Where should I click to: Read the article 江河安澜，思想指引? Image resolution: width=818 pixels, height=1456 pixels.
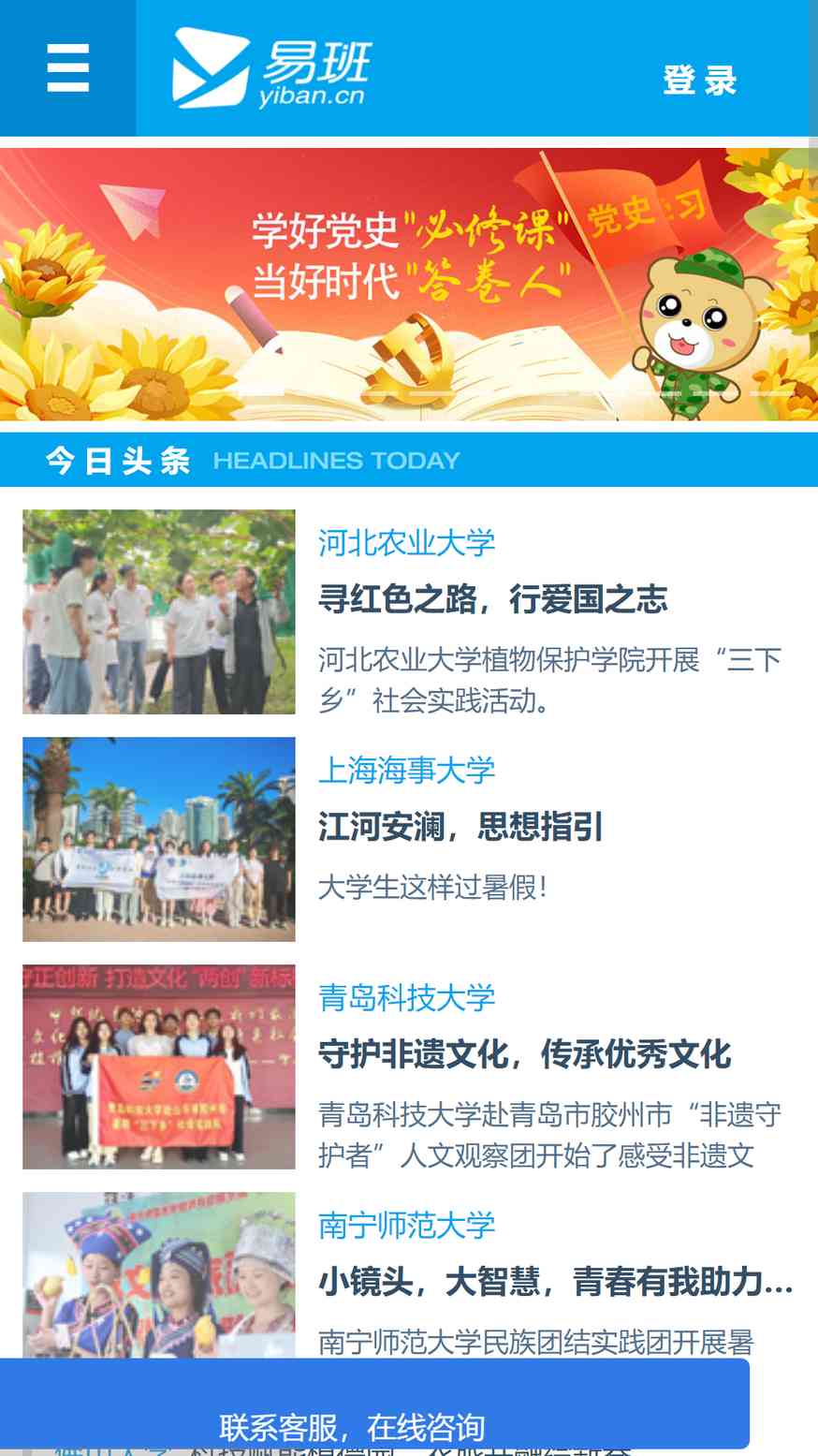tap(460, 827)
